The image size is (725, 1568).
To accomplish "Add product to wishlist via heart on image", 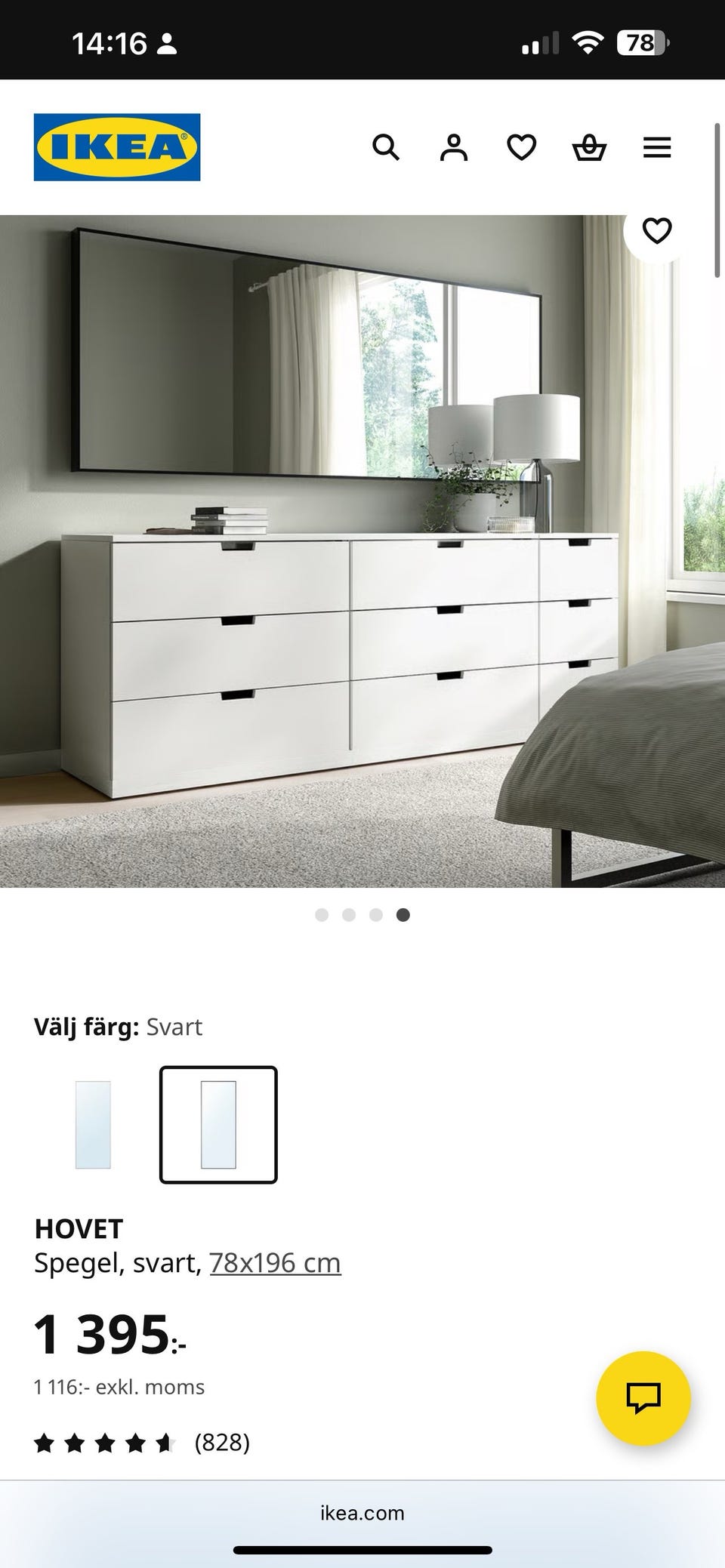I will tap(658, 231).
